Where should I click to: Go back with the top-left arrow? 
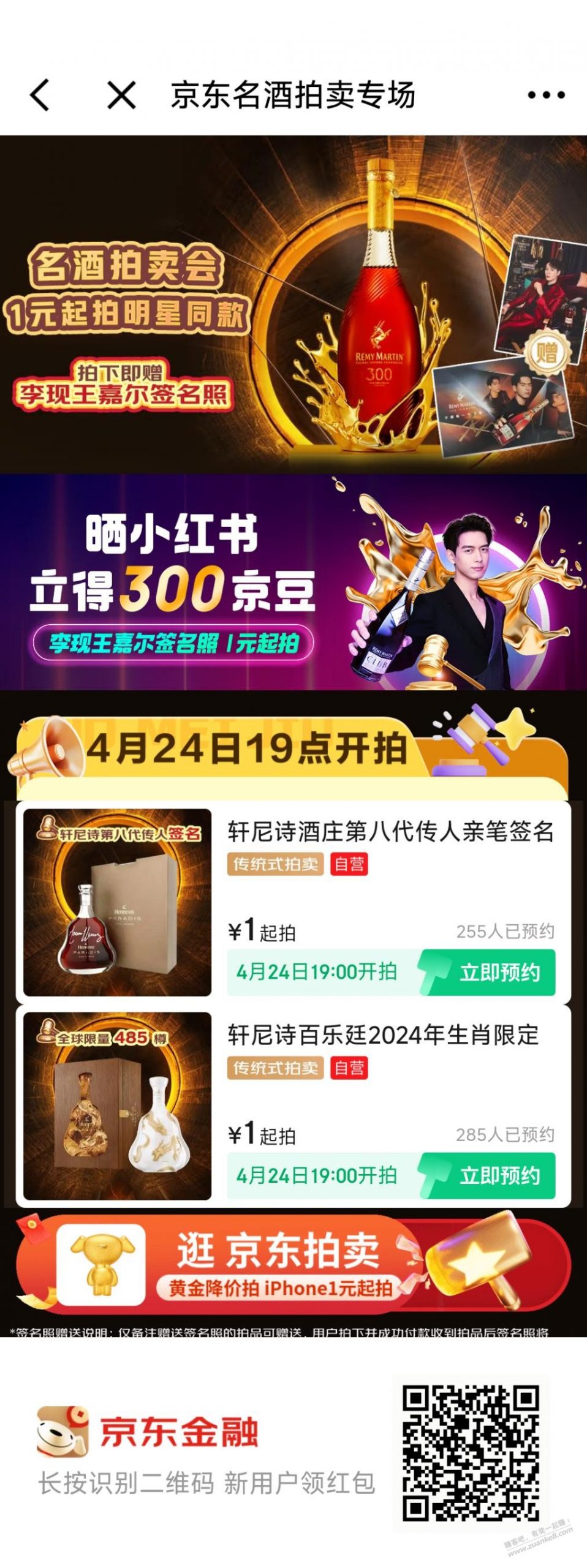39,95
